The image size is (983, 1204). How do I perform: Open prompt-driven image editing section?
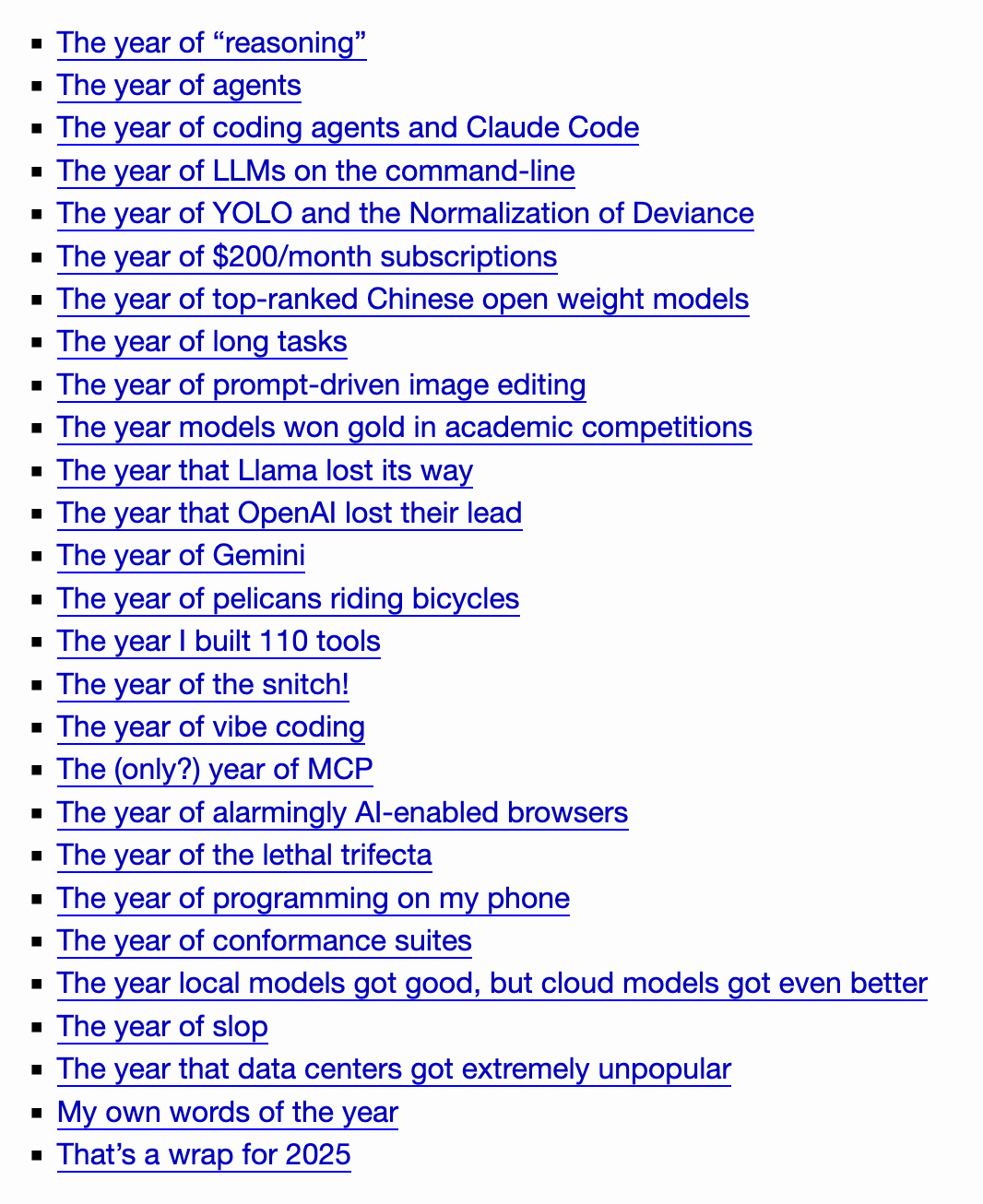tap(321, 385)
